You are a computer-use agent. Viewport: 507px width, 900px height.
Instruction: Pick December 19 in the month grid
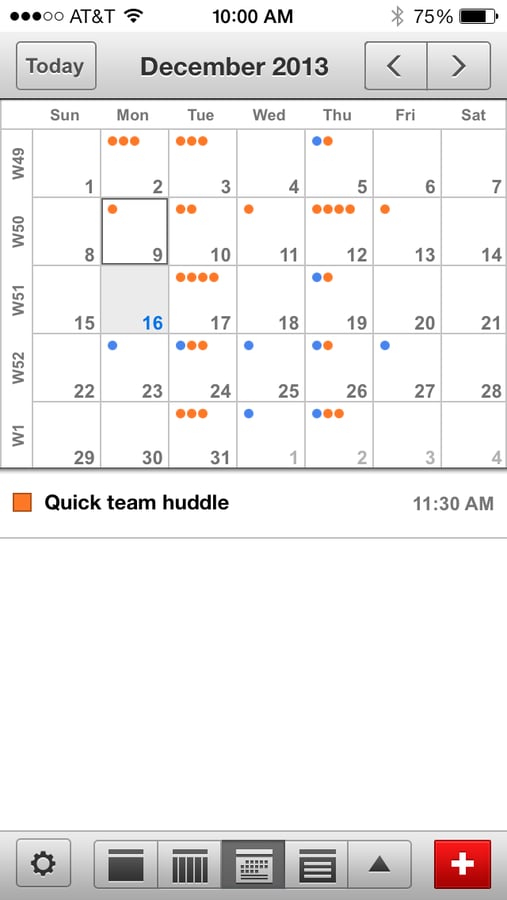[339, 299]
